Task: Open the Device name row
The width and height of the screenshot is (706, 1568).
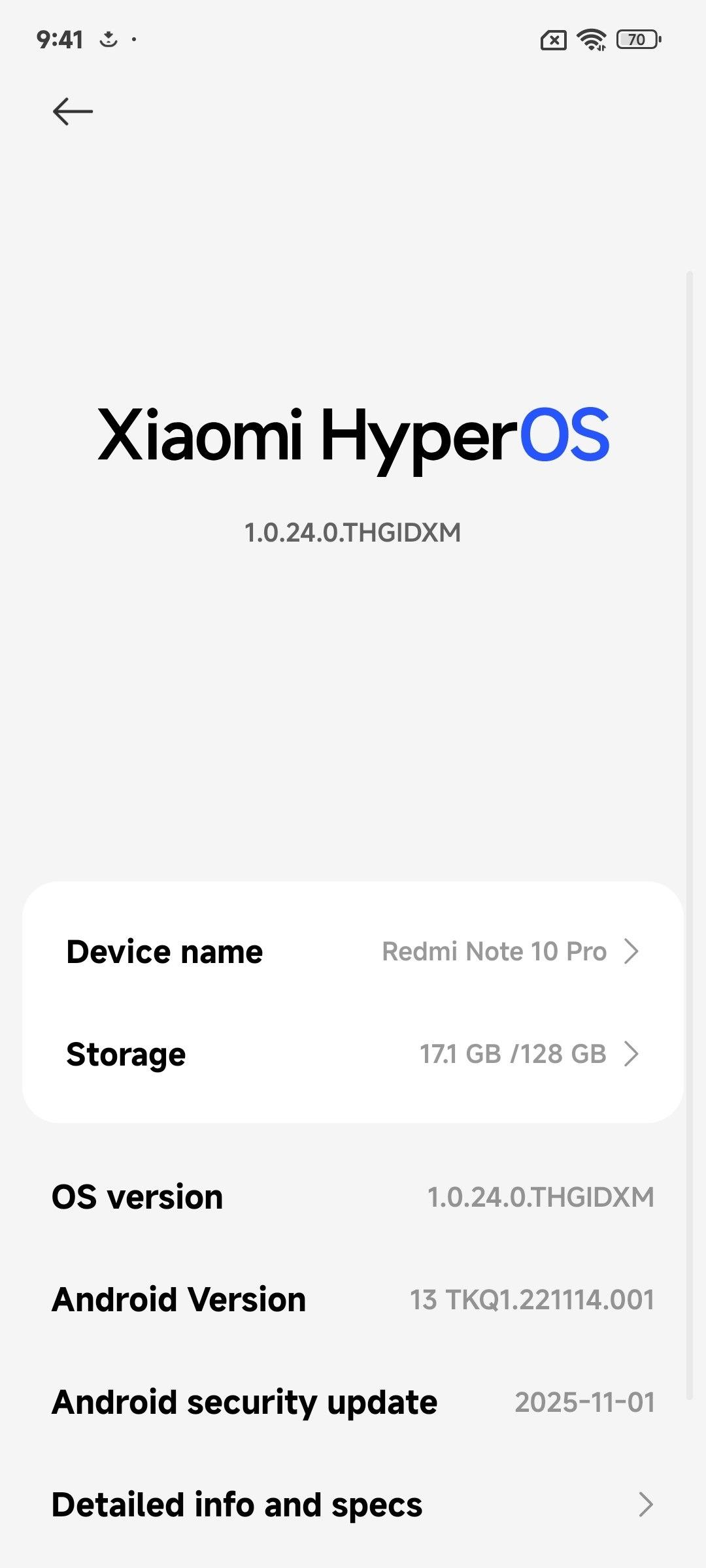Action: tap(353, 951)
